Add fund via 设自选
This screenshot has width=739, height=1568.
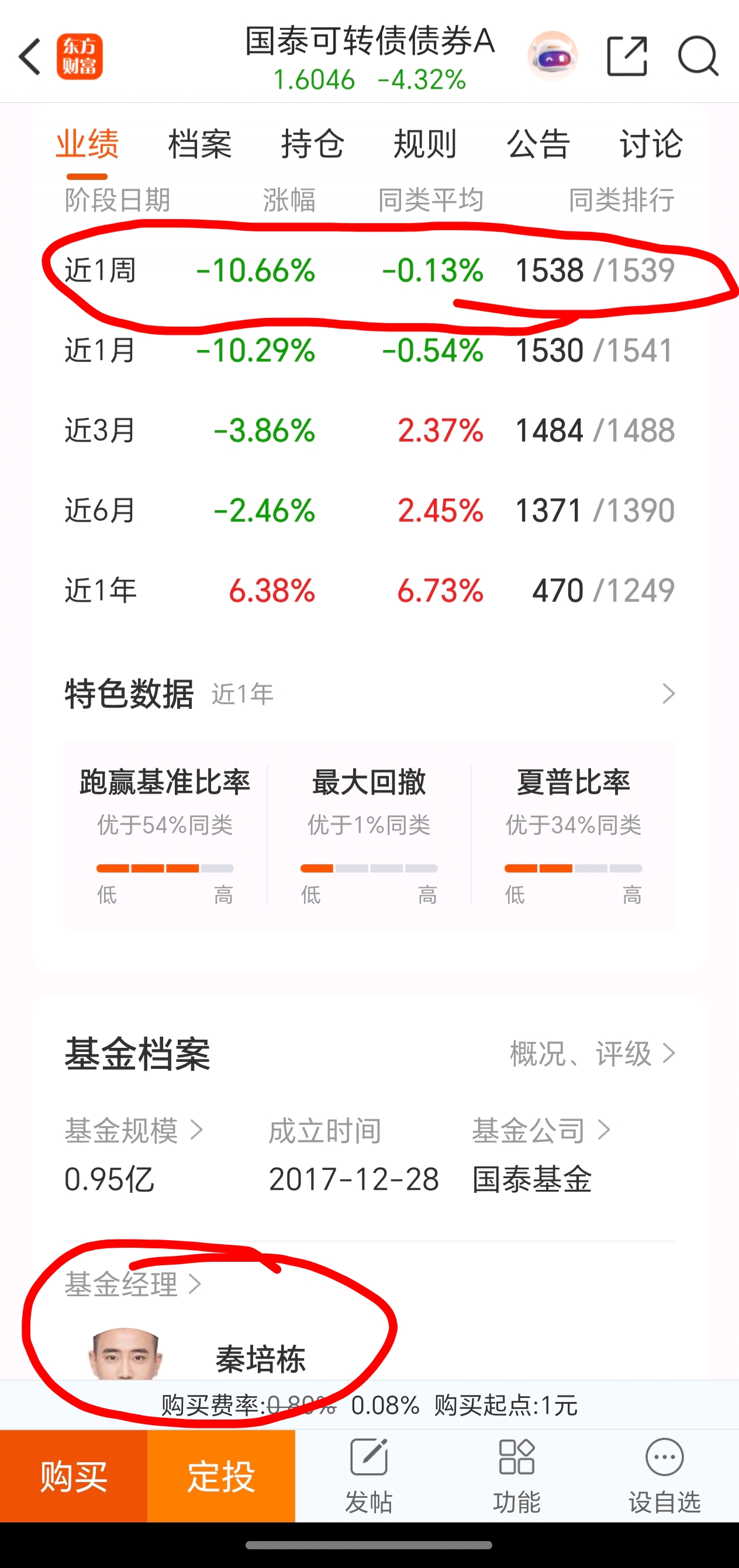click(664, 1476)
